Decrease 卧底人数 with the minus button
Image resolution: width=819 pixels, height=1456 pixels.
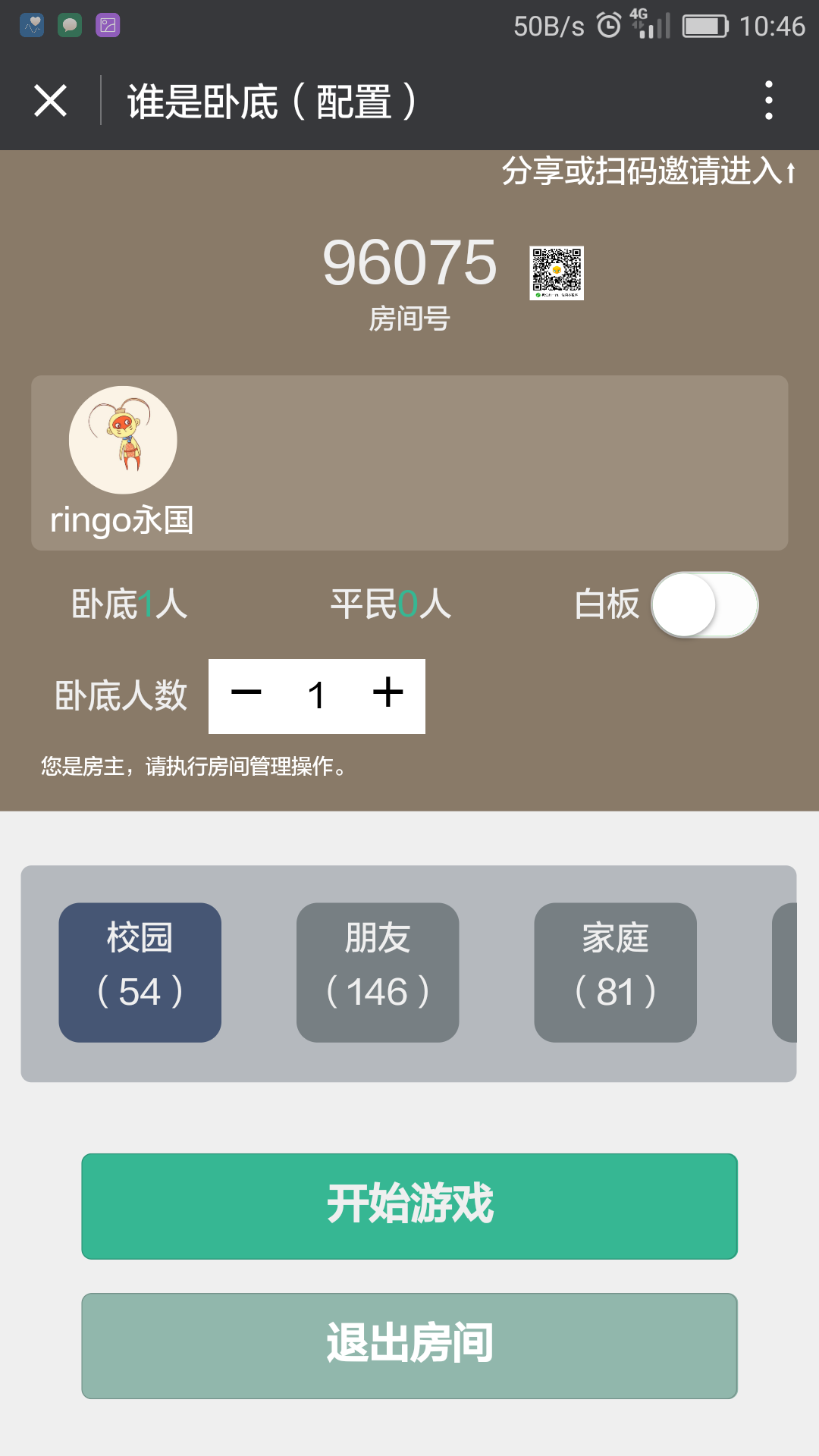(246, 694)
